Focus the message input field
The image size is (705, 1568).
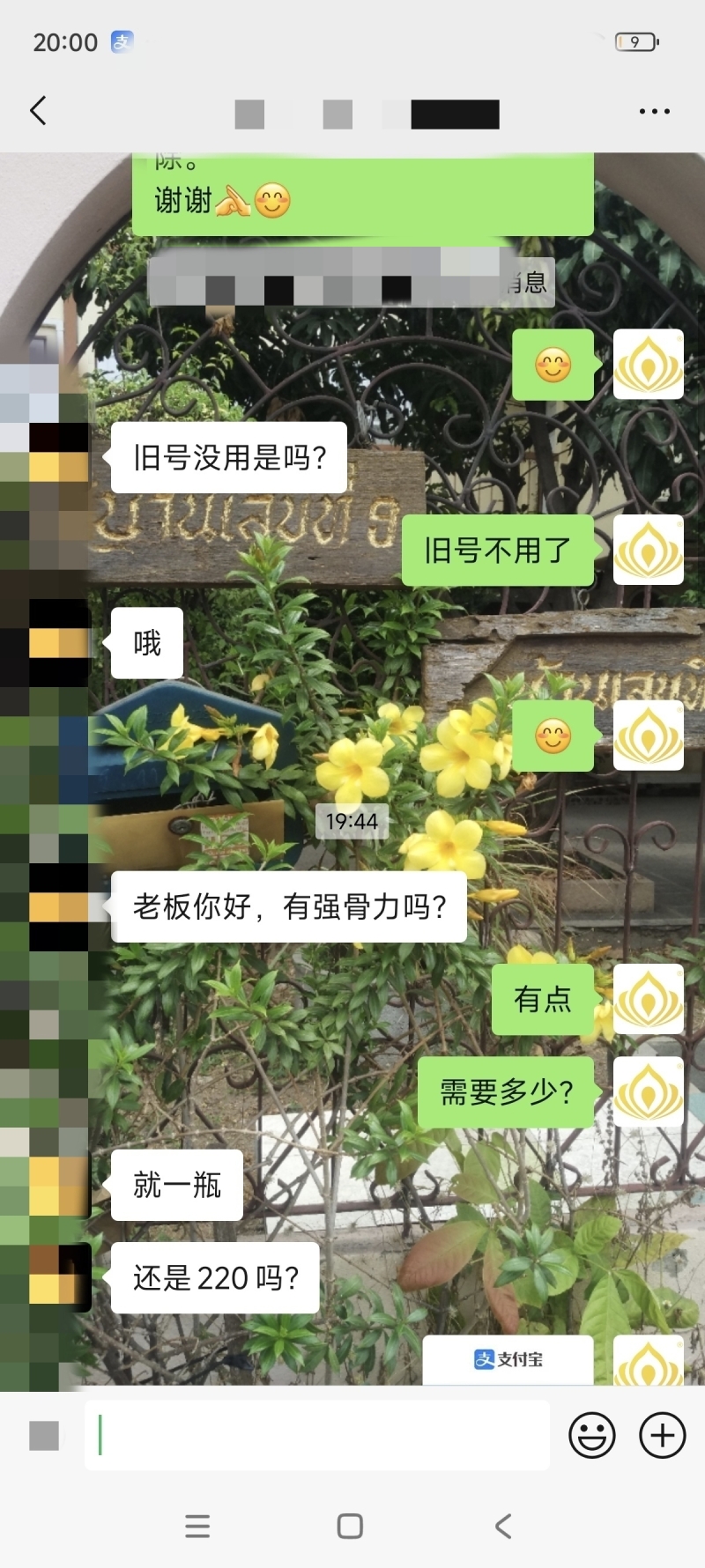317,1435
